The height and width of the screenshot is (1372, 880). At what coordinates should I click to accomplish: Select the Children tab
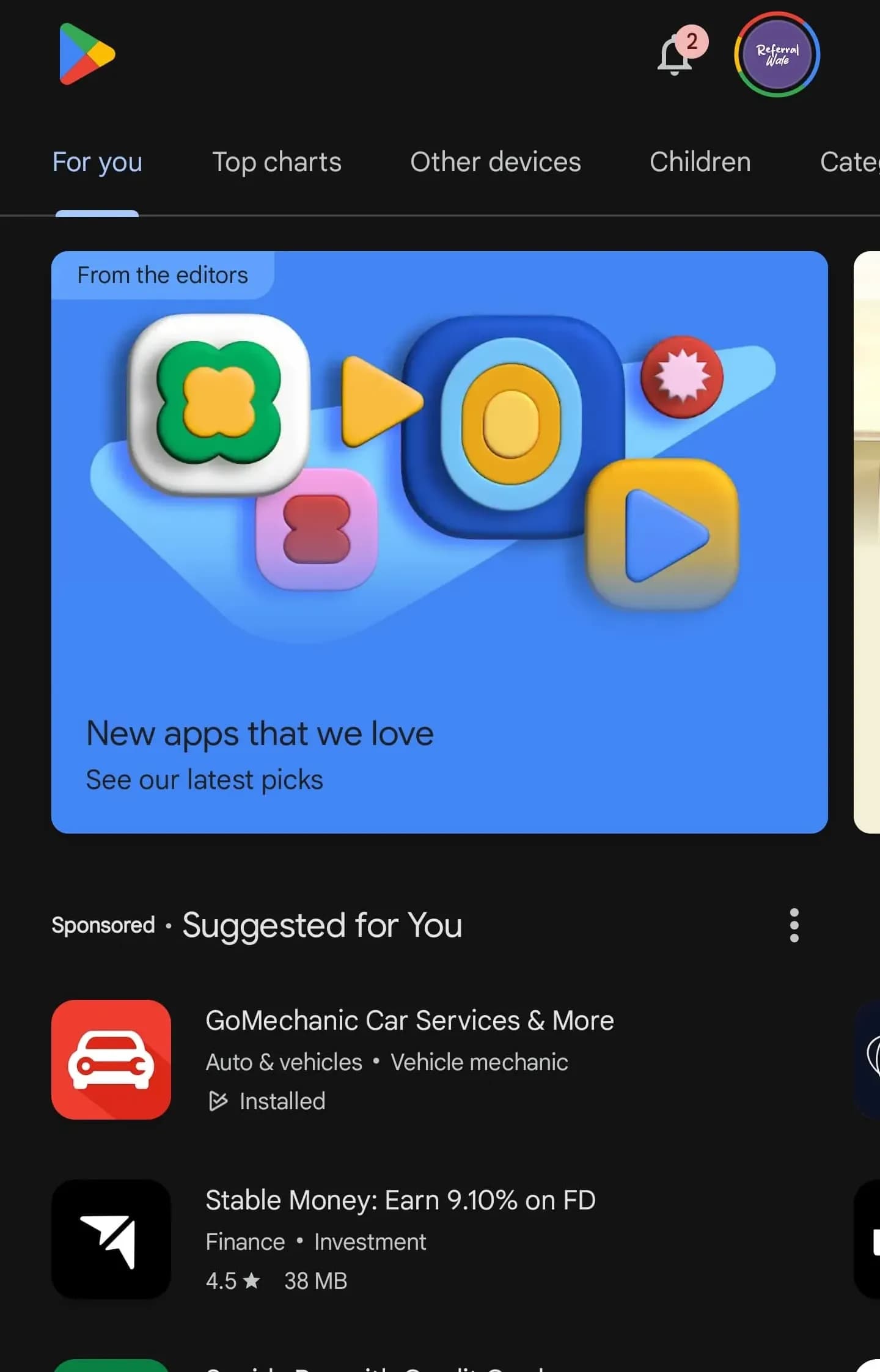700,163
